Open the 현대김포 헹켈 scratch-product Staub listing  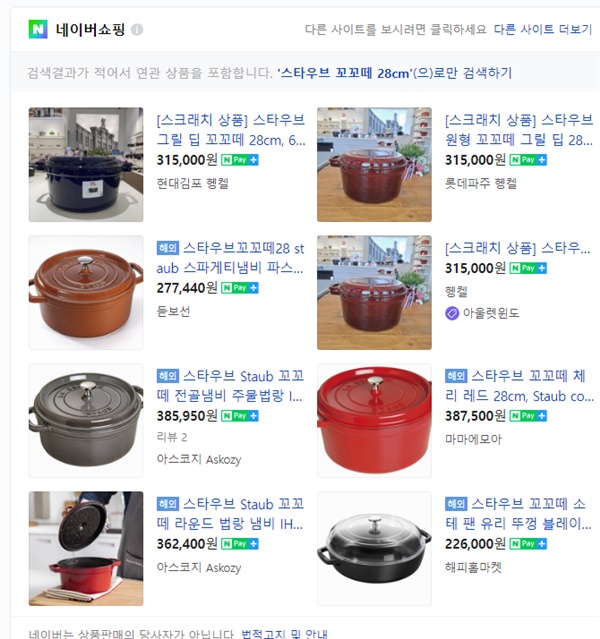231,130
